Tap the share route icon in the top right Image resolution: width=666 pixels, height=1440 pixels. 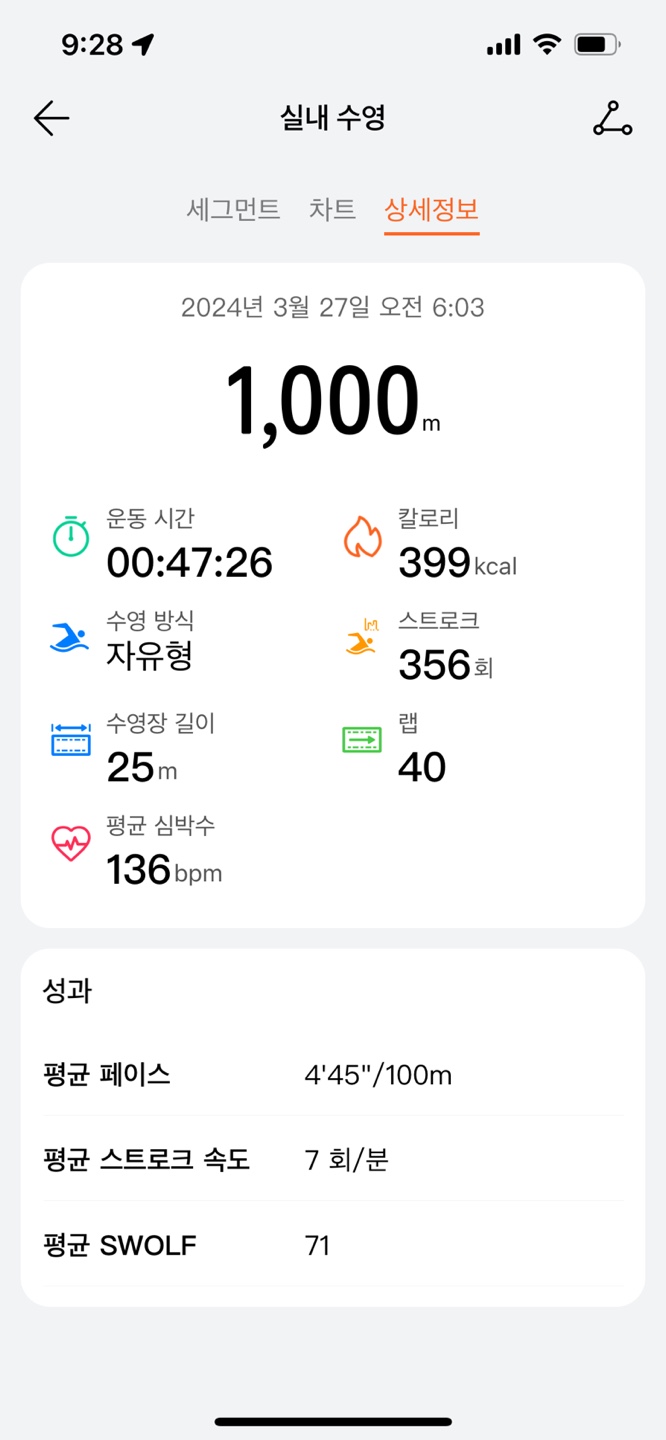[612, 119]
